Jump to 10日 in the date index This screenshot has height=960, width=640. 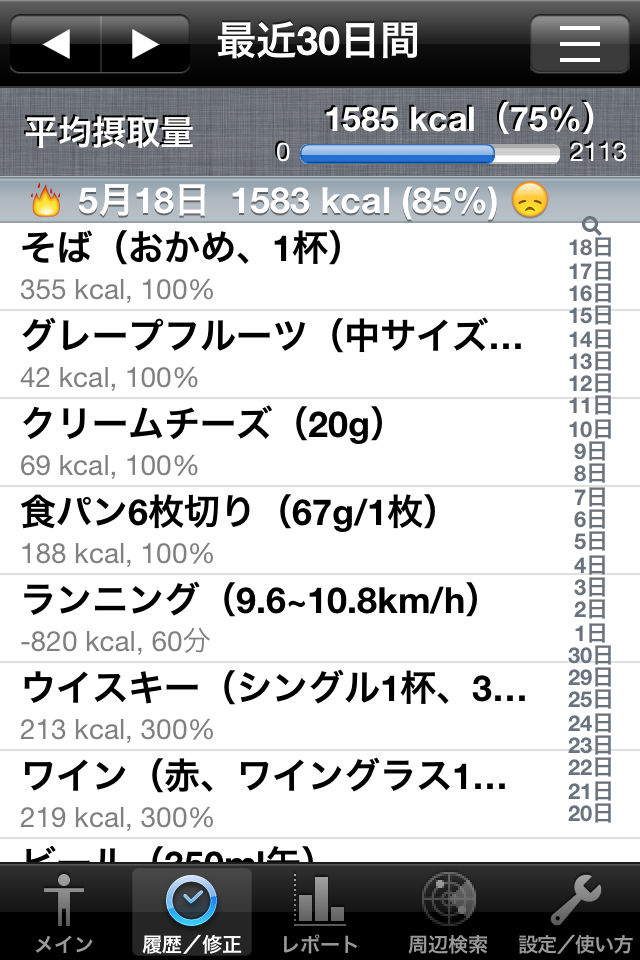[589, 429]
